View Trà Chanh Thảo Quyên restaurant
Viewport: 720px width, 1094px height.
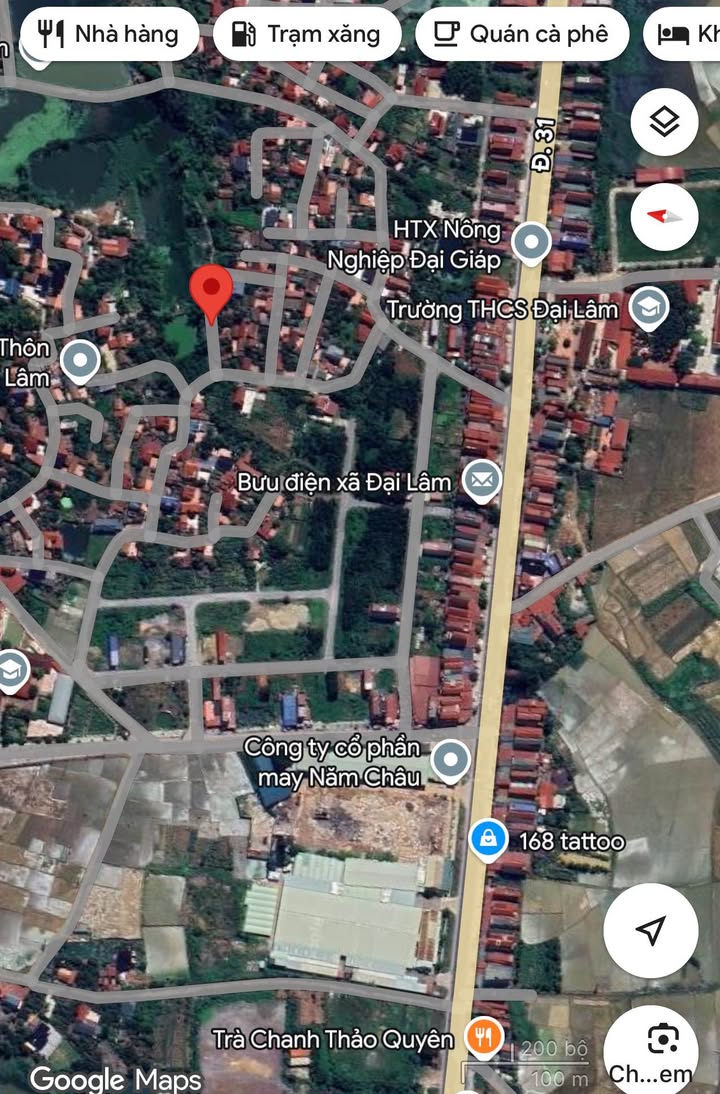pos(484,1039)
